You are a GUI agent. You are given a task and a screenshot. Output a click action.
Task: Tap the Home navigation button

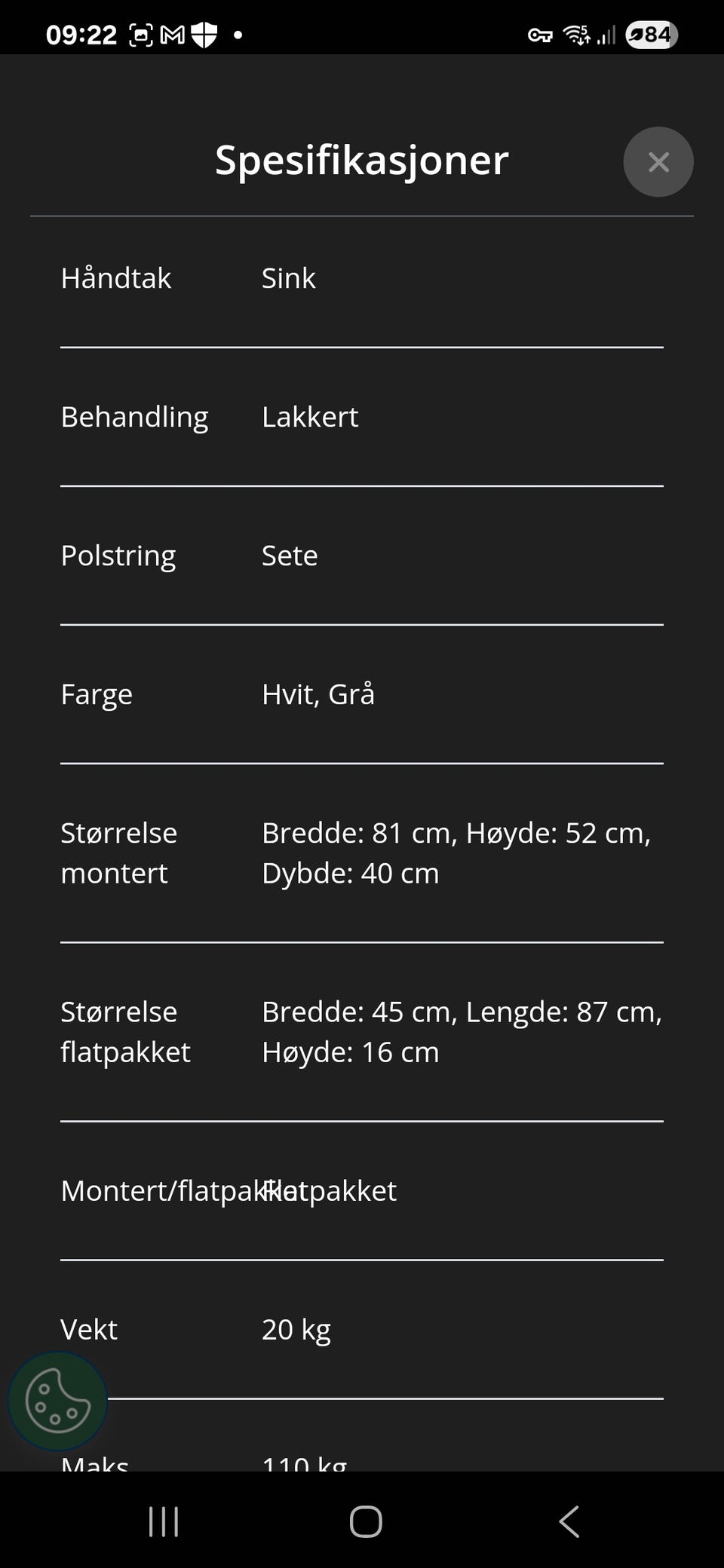[x=362, y=1521]
